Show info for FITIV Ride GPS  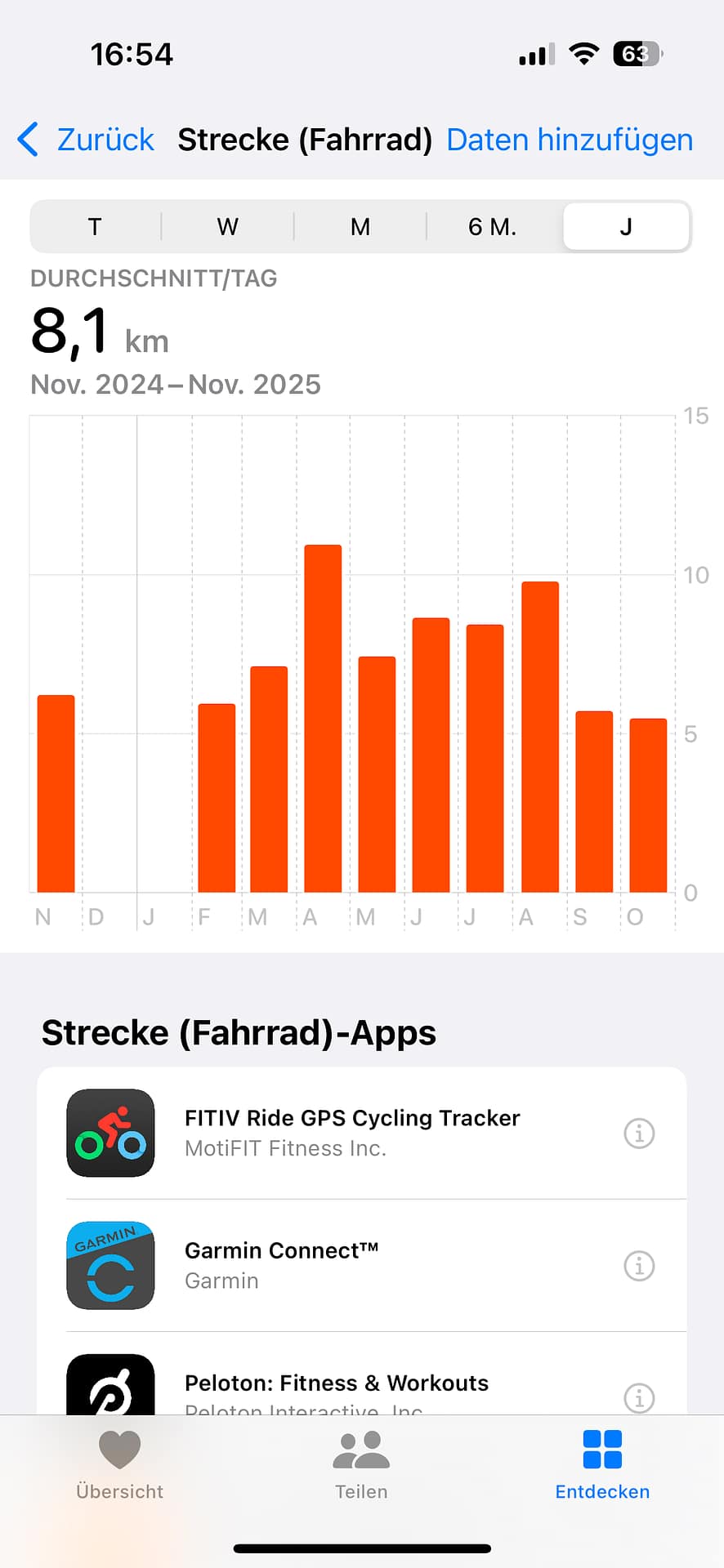point(639,1134)
